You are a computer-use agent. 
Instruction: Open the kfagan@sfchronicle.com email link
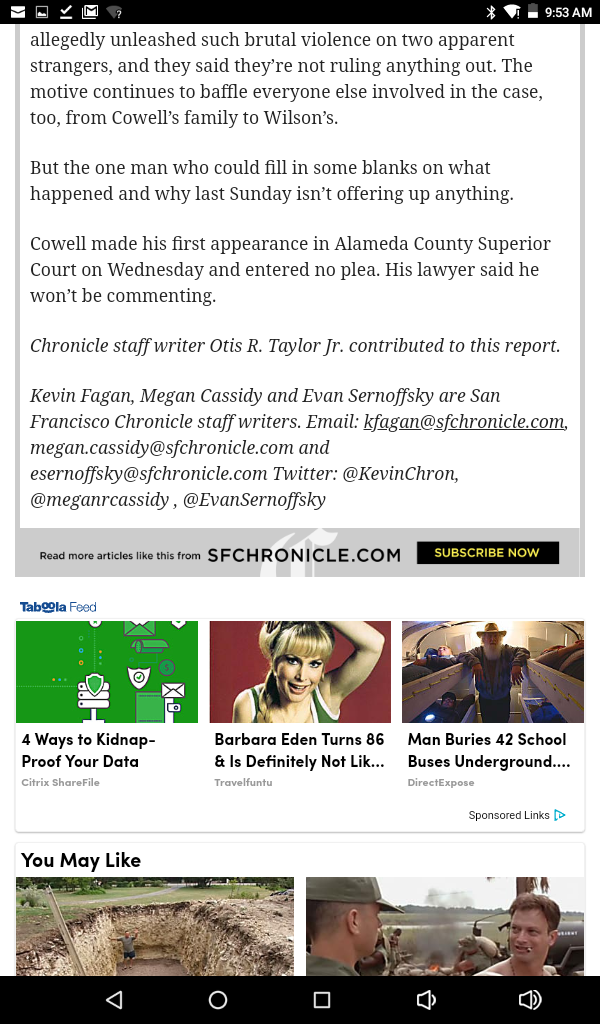click(464, 421)
